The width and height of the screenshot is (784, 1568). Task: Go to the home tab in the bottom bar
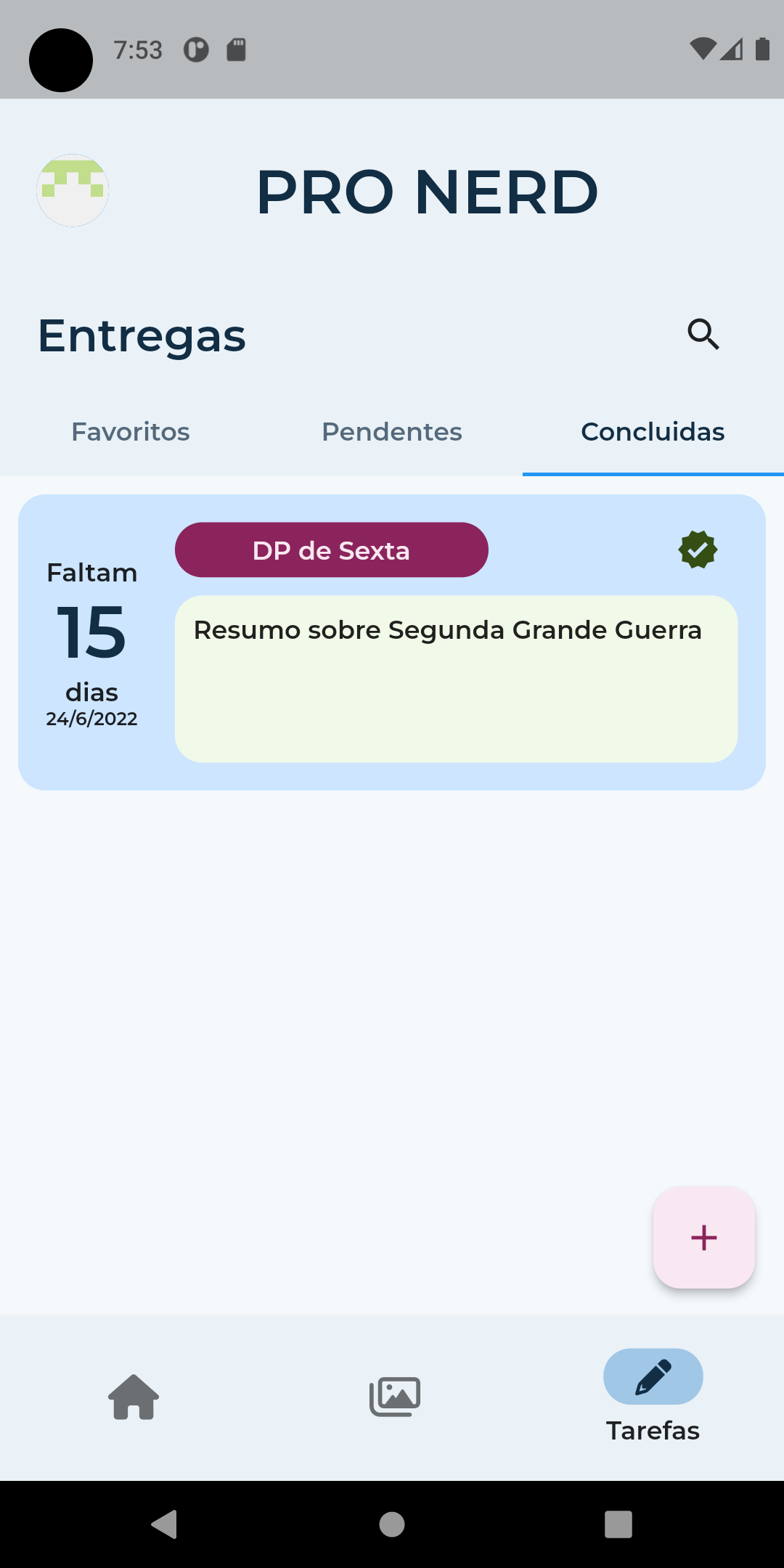pos(134,1397)
